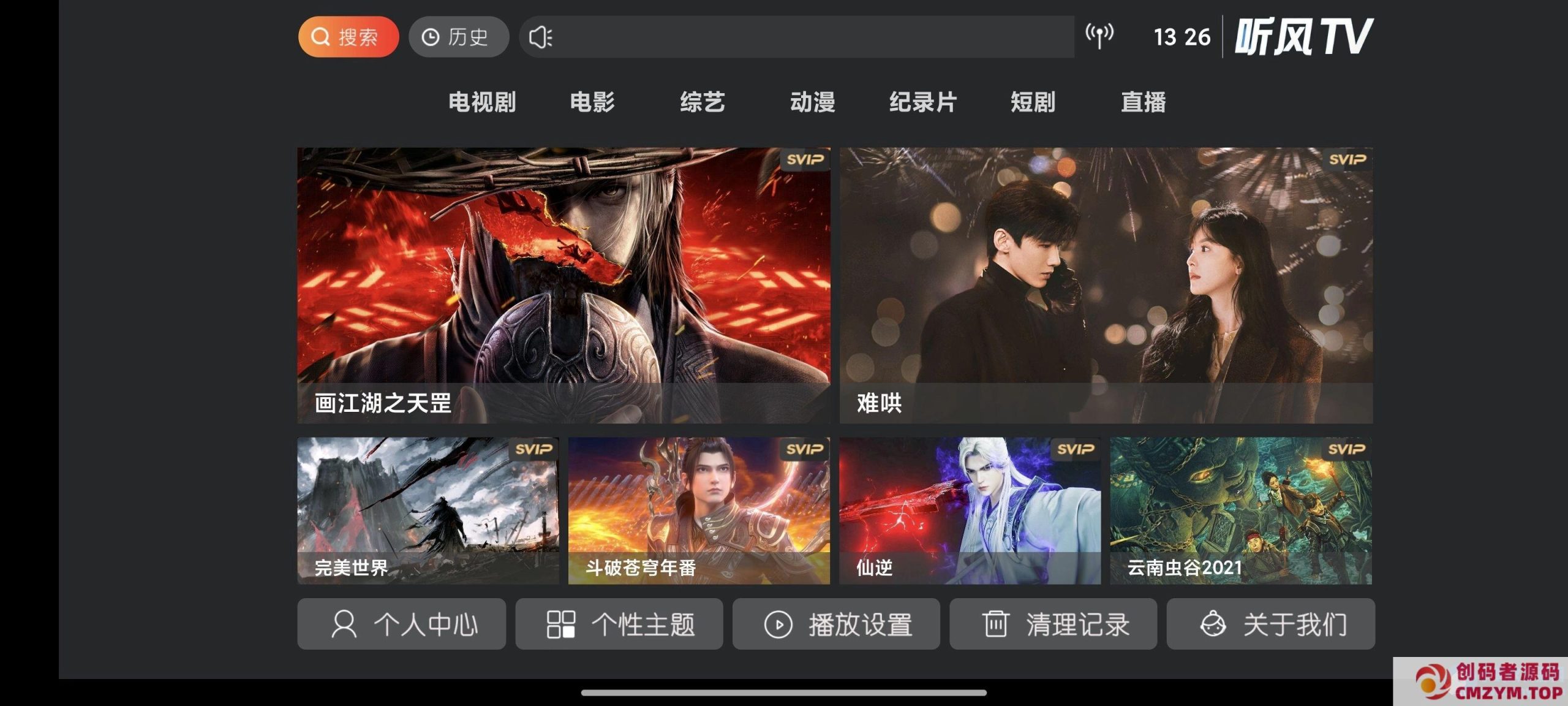Open the 云南虫谷2021 card
Viewport: 1568px width, 706px height.
pos(1241,510)
